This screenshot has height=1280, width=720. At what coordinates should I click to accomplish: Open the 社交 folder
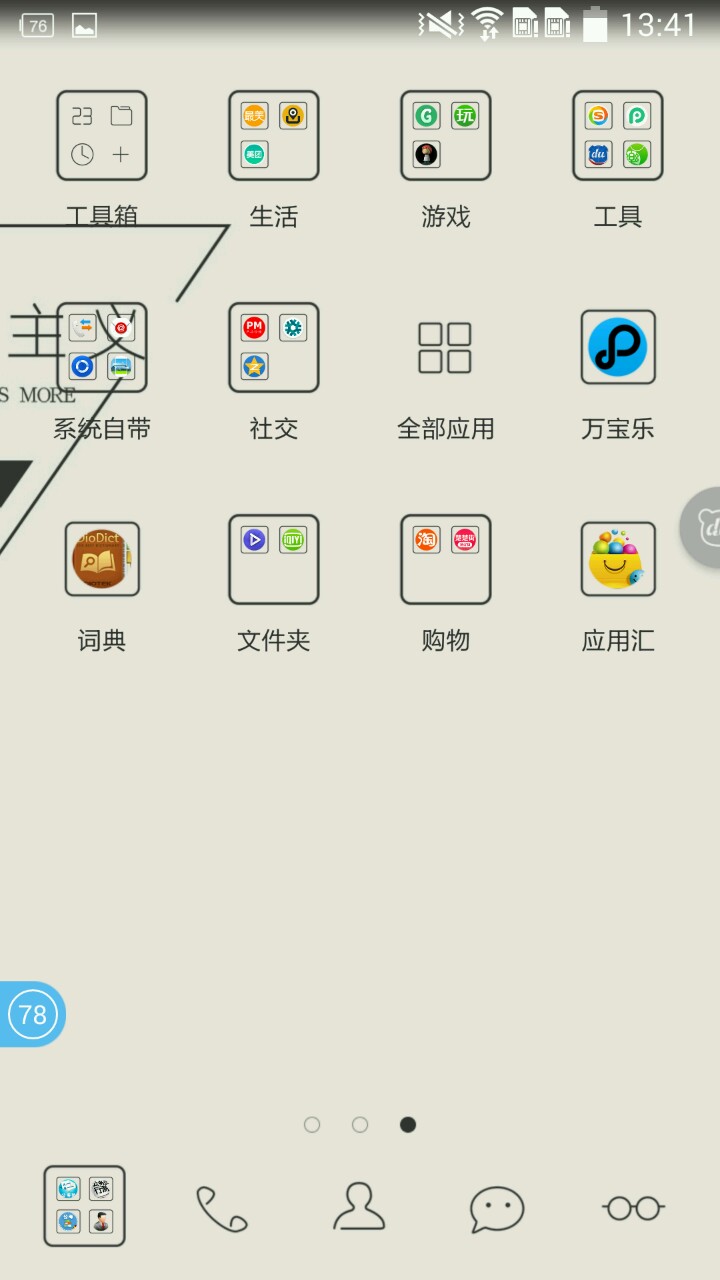pyautogui.click(x=273, y=348)
